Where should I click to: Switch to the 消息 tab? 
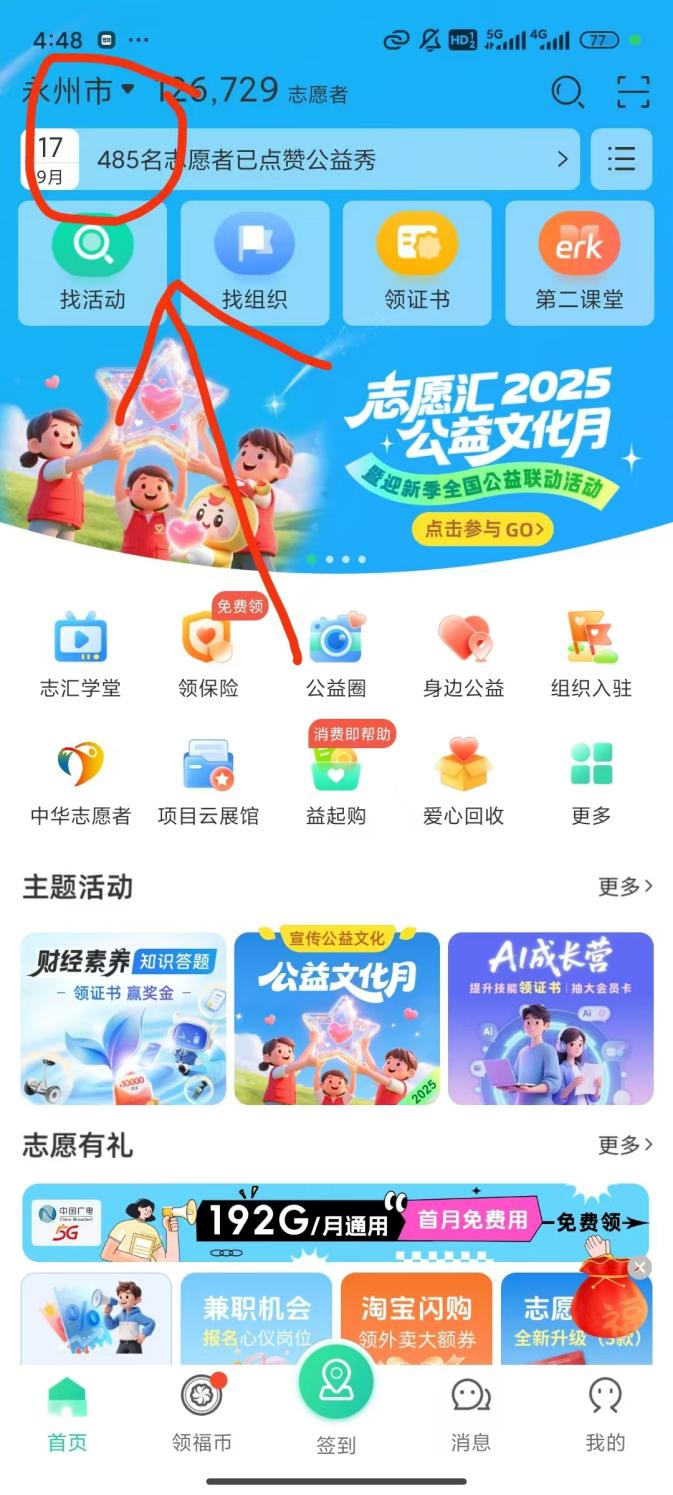click(470, 1413)
